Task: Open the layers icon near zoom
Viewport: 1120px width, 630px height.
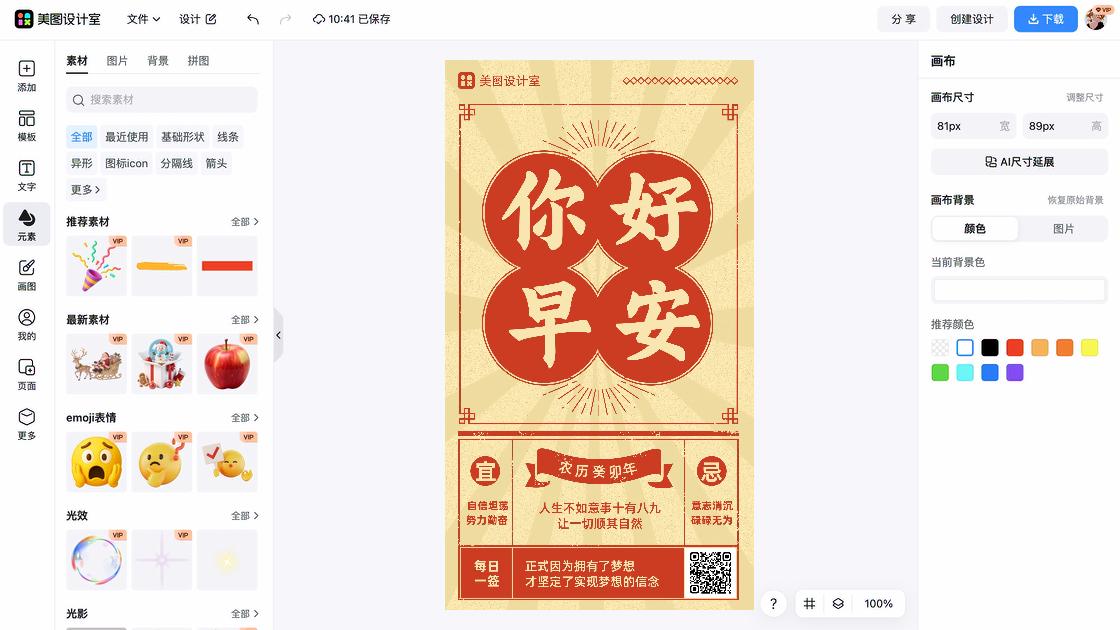Action: tap(838, 604)
